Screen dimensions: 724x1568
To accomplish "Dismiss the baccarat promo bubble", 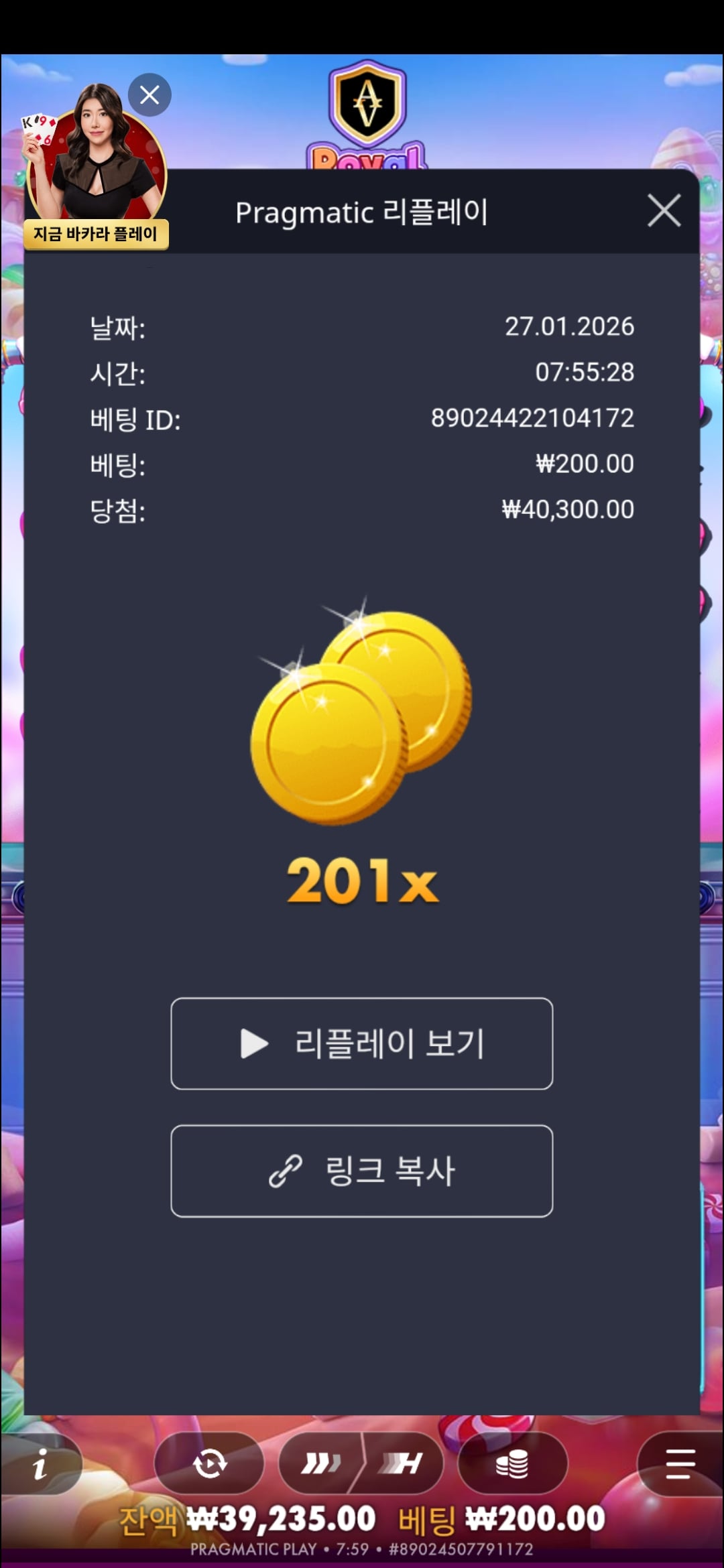I will coord(149,94).
